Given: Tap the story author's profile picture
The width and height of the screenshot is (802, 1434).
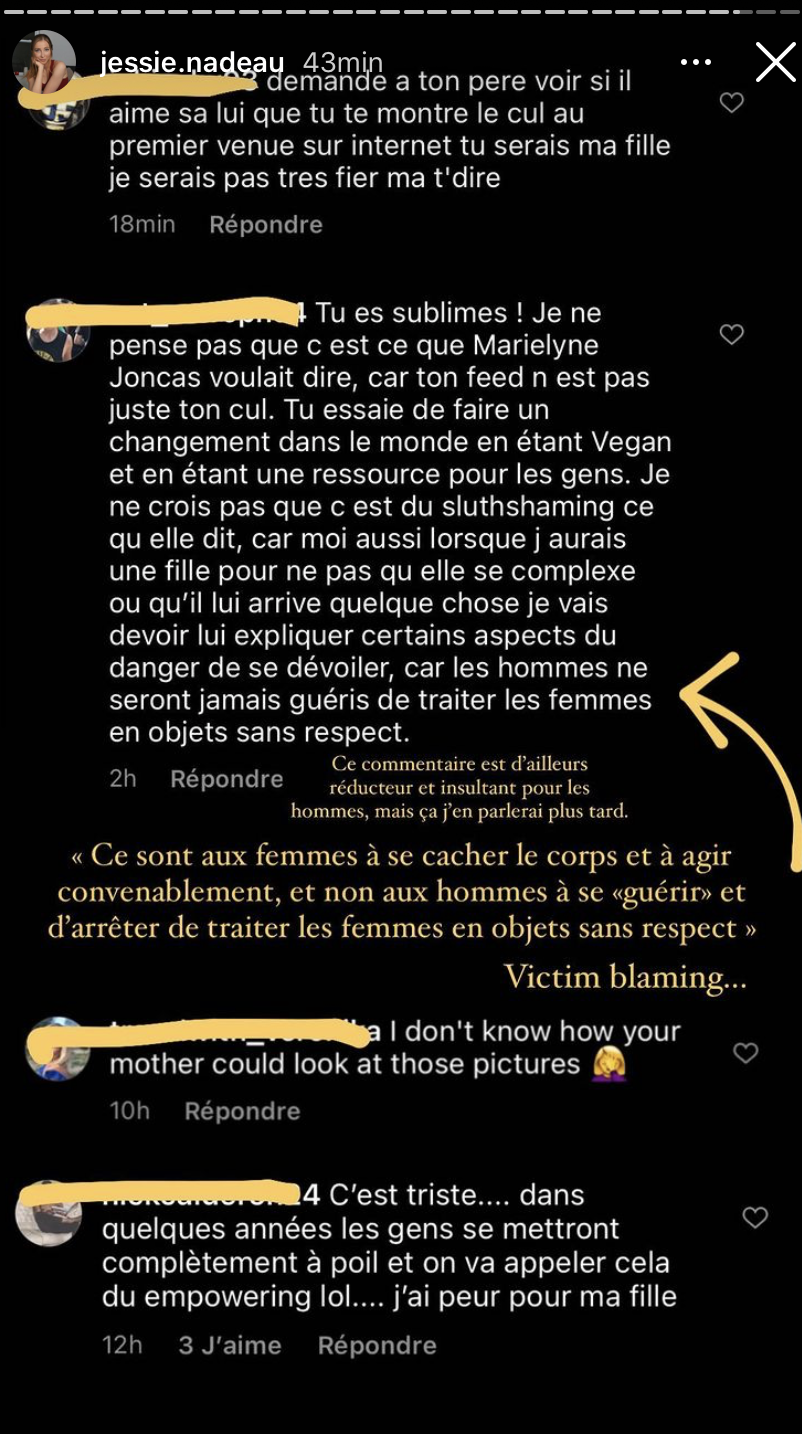Looking at the screenshot, I should click(x=44, y=62).
